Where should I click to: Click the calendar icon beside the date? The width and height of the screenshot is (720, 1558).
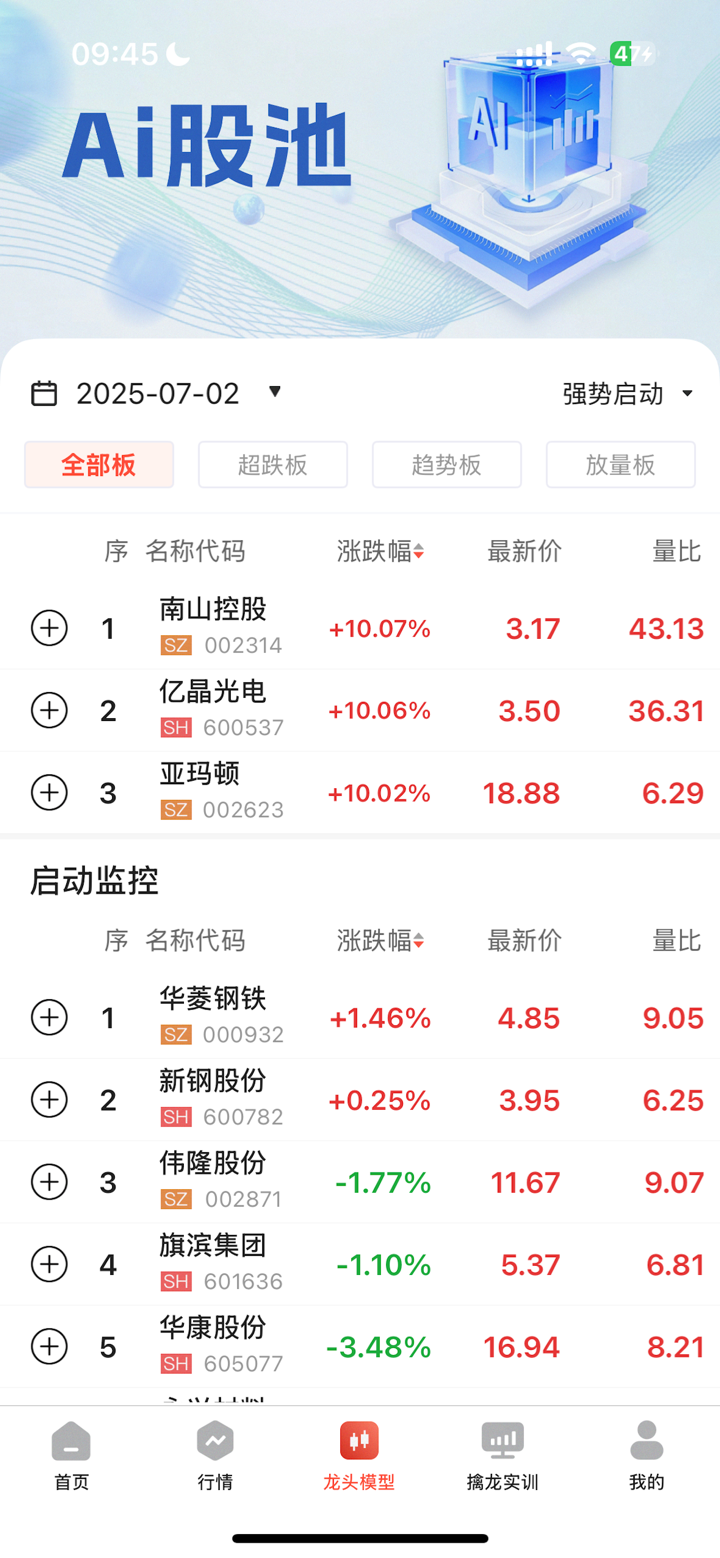click(44, 393)
